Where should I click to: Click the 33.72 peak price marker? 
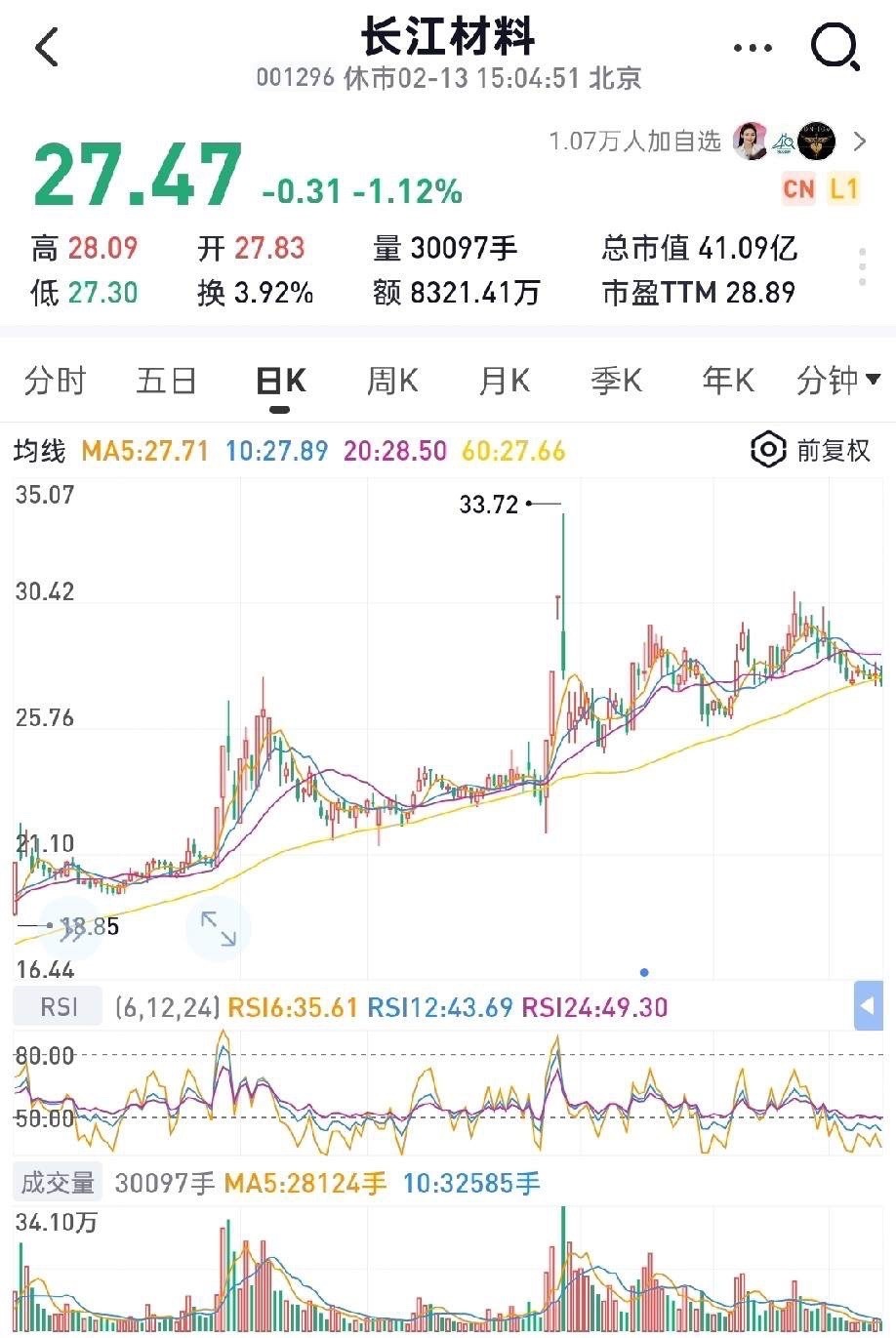coord(487,505)
